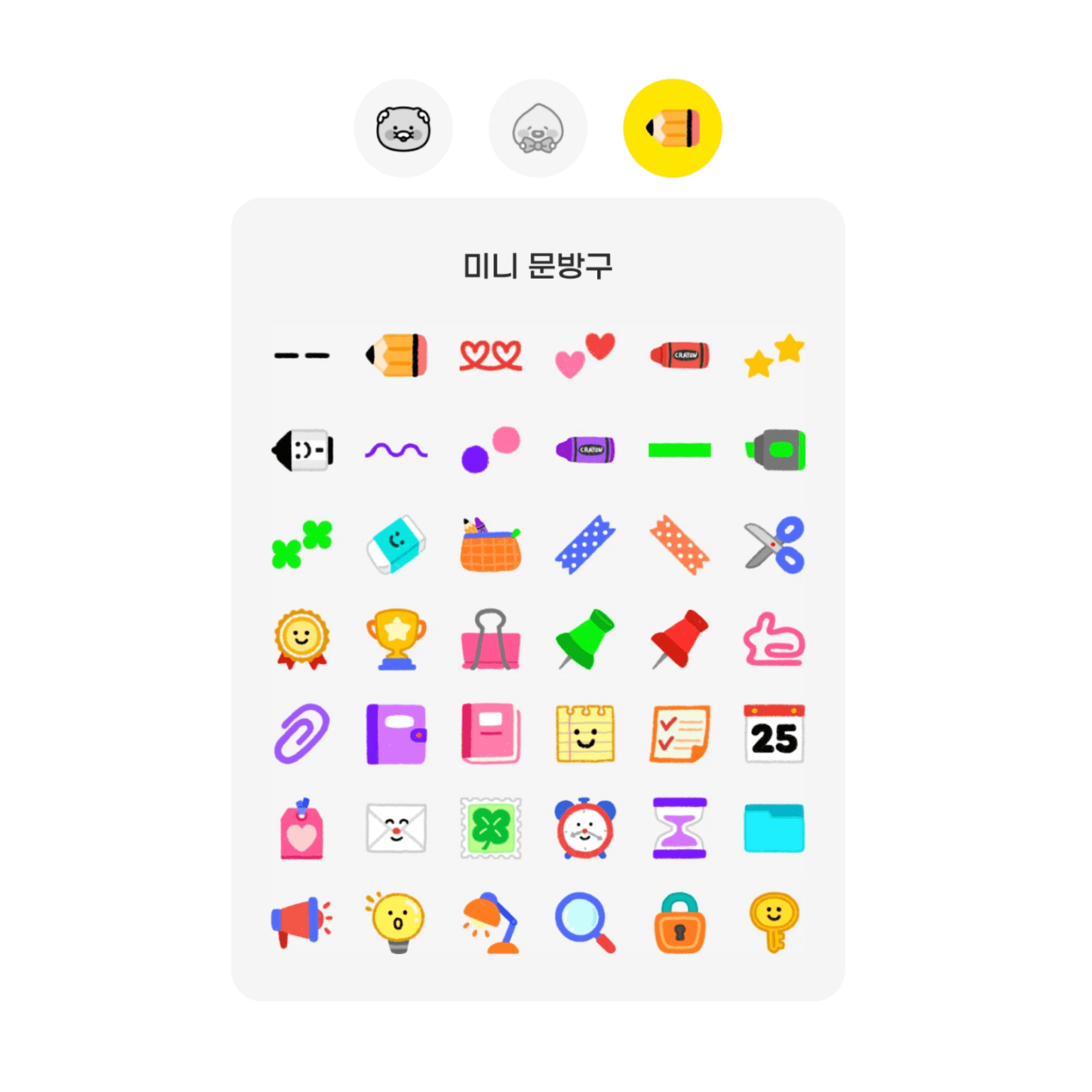Pick the orange pencil emoticon
Viewport: 1092px width, 1092px height.
coord(397,355)
